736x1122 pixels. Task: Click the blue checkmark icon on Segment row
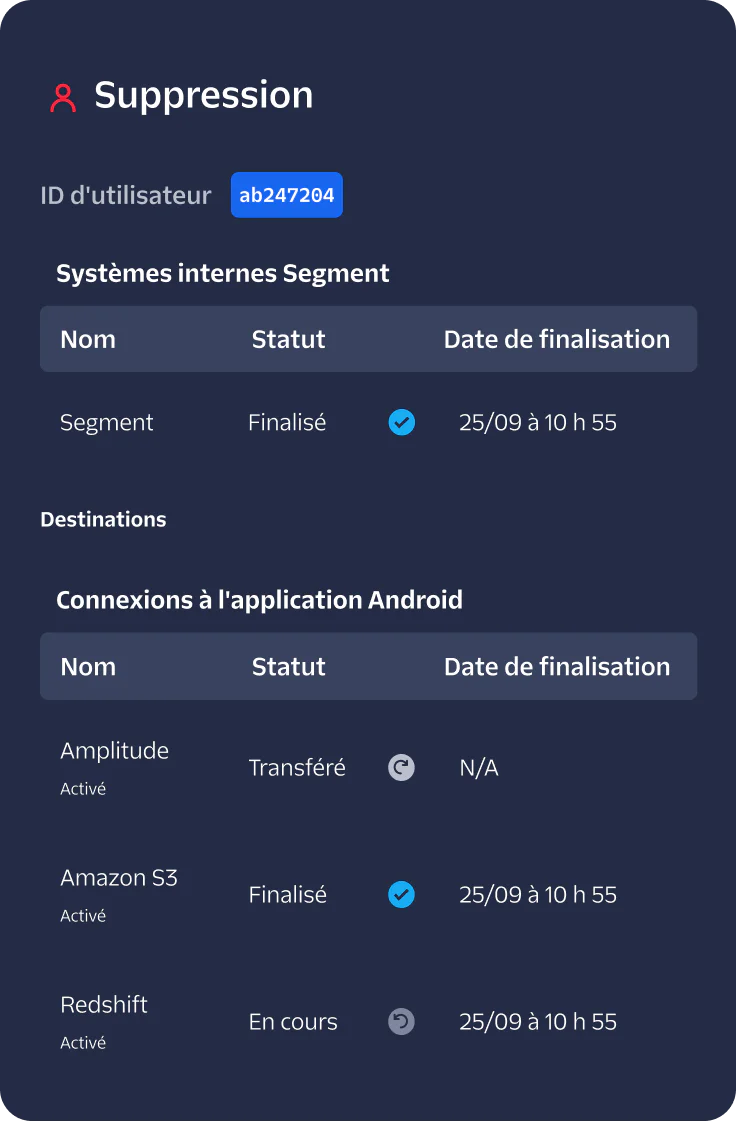(x=401, y=422)
